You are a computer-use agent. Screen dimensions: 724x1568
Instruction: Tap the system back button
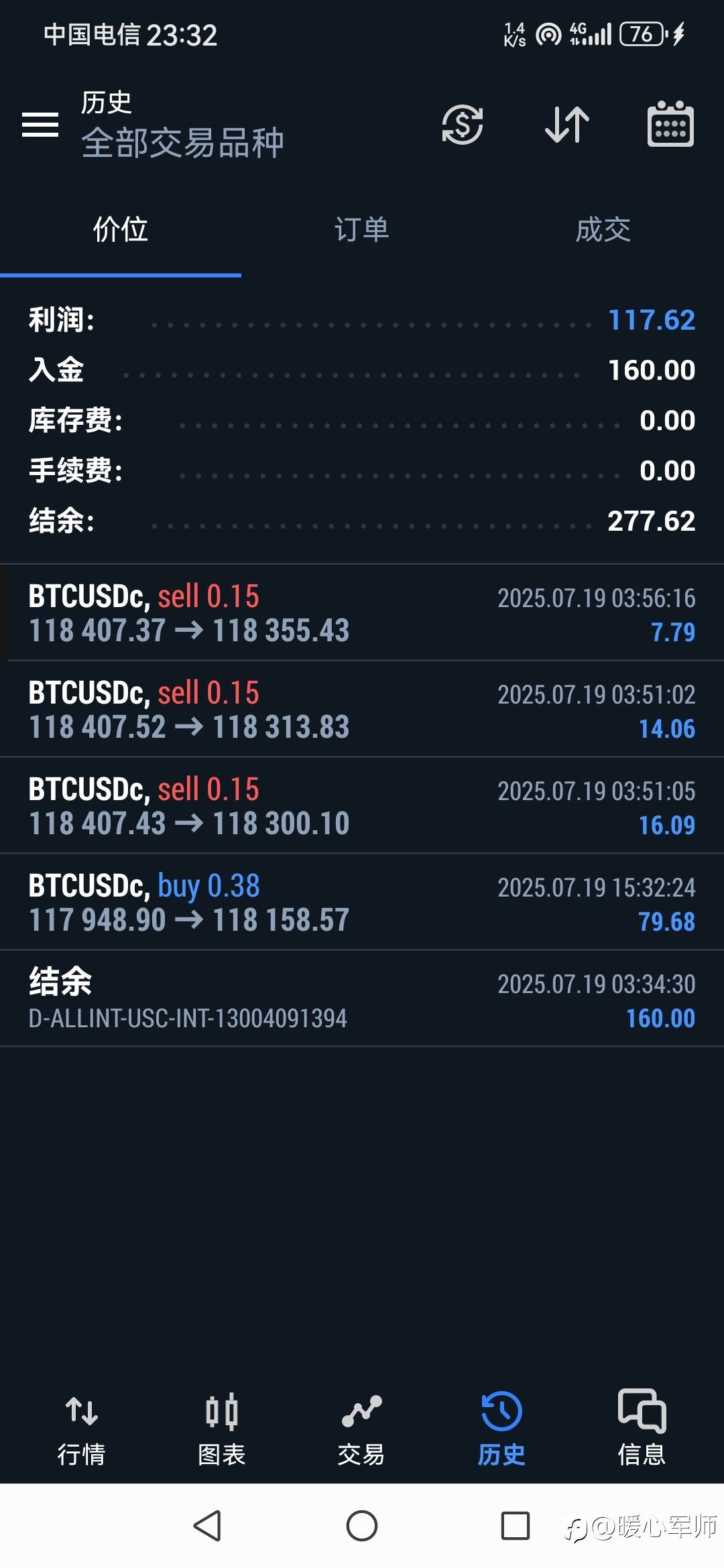point(207,1526)
